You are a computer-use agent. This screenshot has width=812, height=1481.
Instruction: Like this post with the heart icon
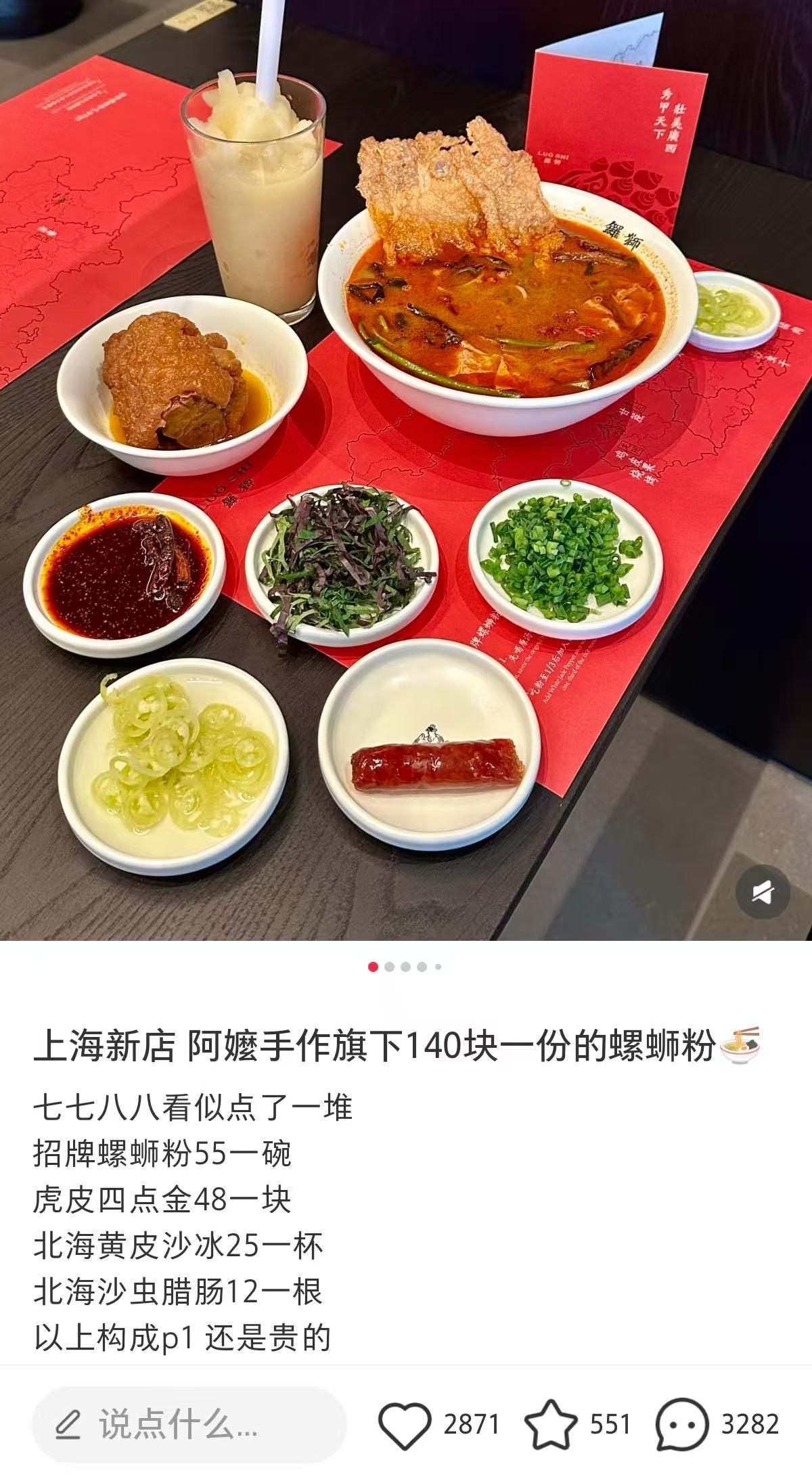click(404, 1425)
